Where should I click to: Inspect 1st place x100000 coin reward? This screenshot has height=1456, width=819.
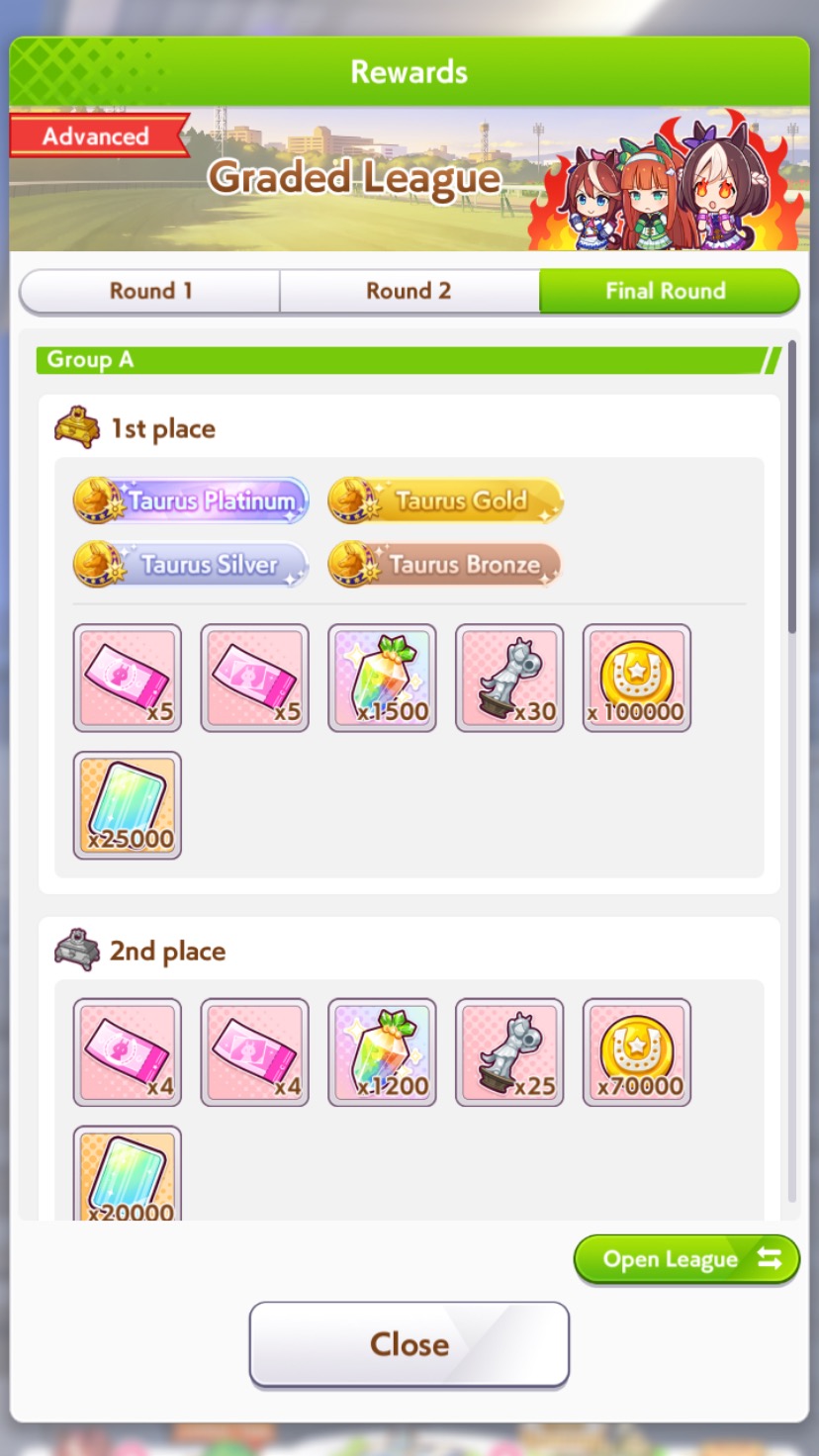coord(637,678)
